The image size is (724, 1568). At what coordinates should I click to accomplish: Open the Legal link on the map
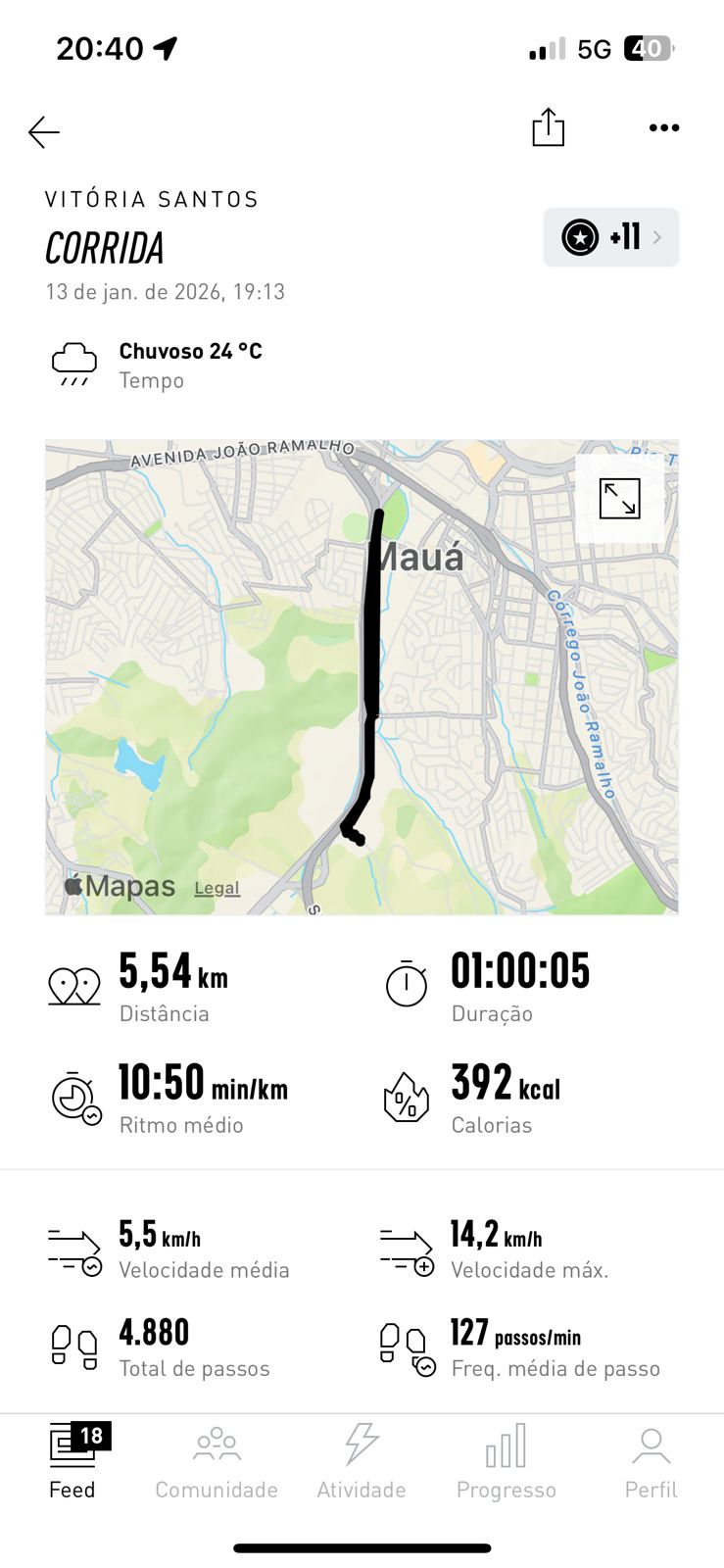(217, 888)
